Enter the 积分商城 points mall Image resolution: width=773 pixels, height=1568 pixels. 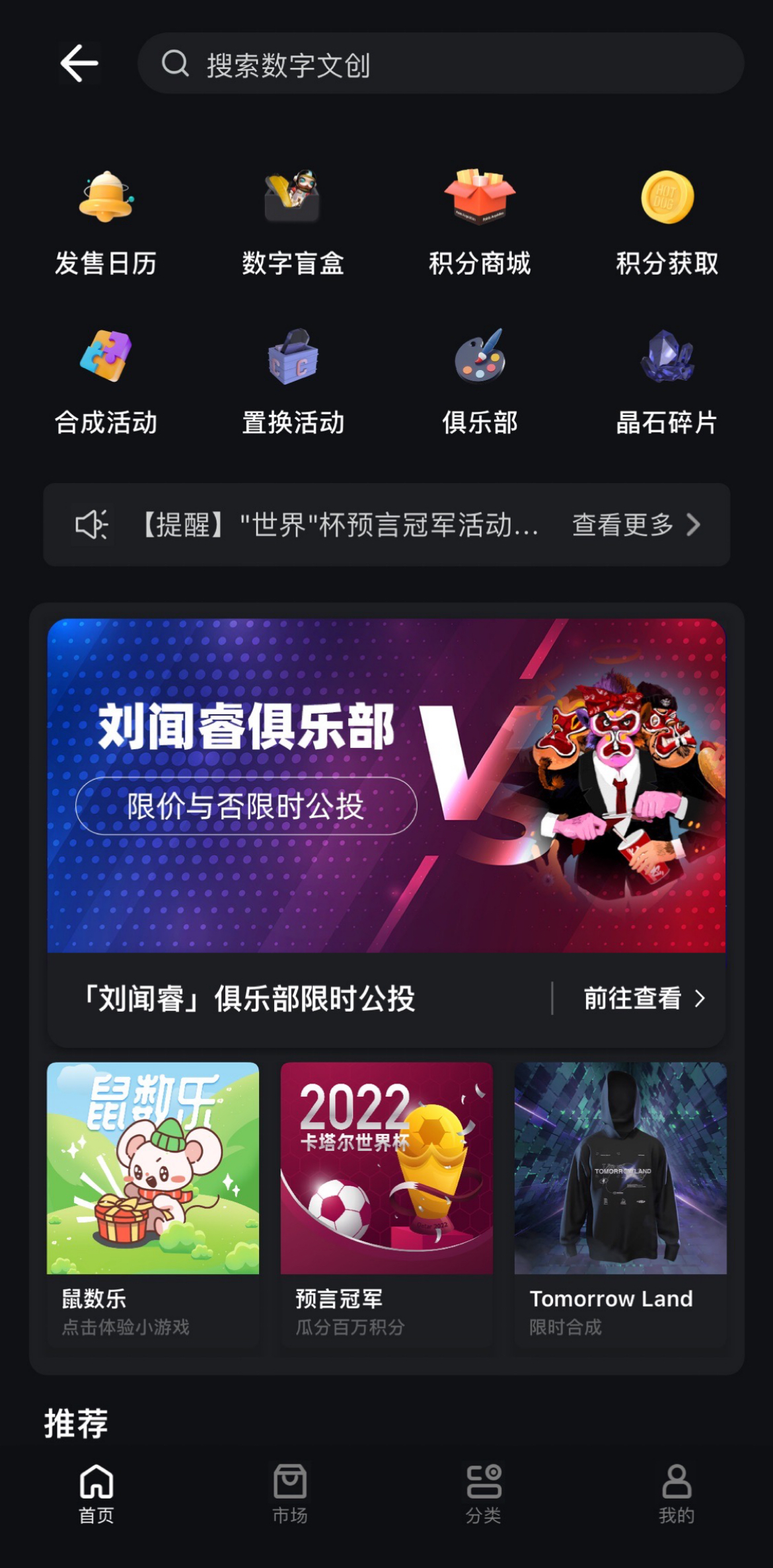coord(480,223)
